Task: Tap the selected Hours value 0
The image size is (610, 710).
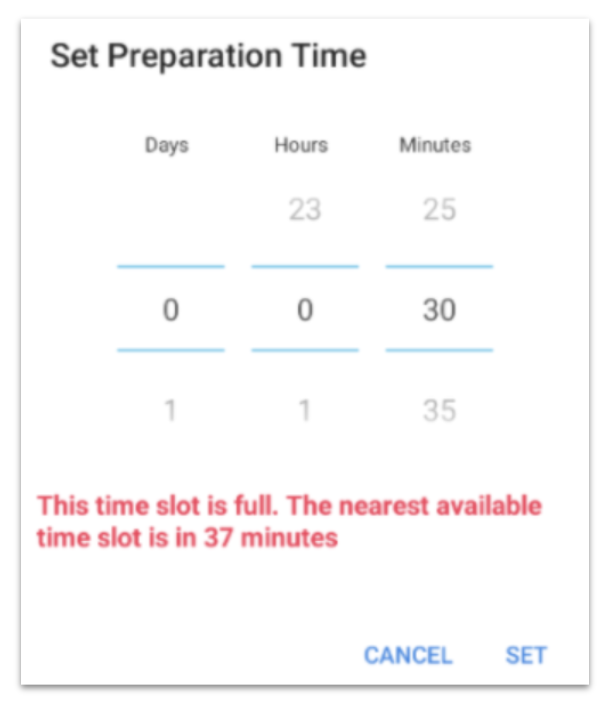Action: tap(304, 310)
